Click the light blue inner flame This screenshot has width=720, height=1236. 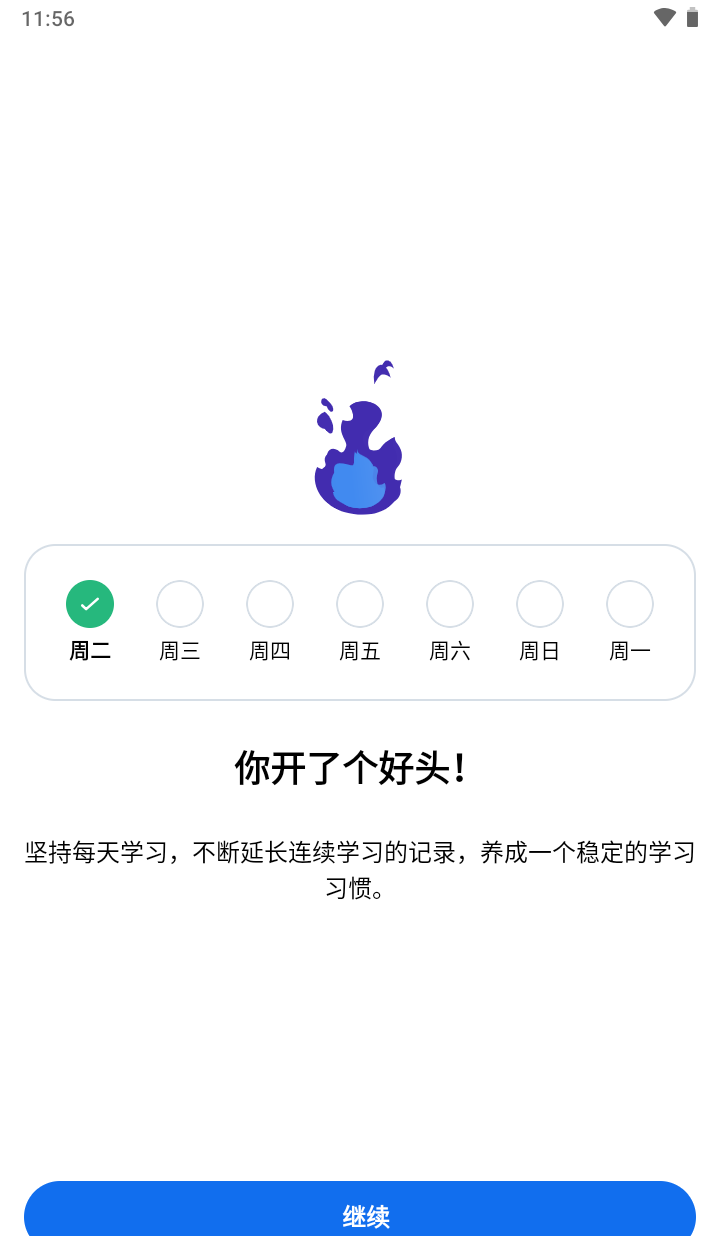point(358,483)
